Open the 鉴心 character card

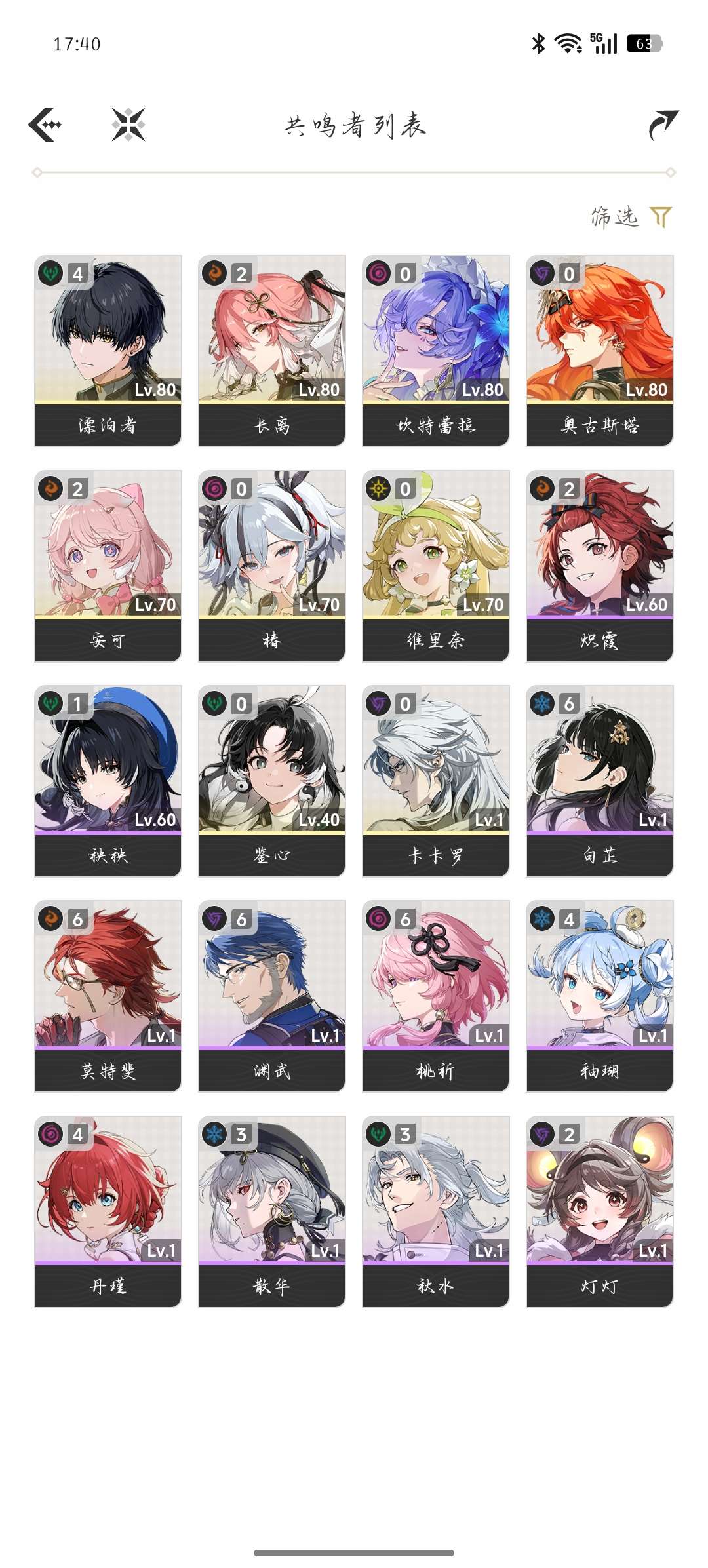pos(272,781)
